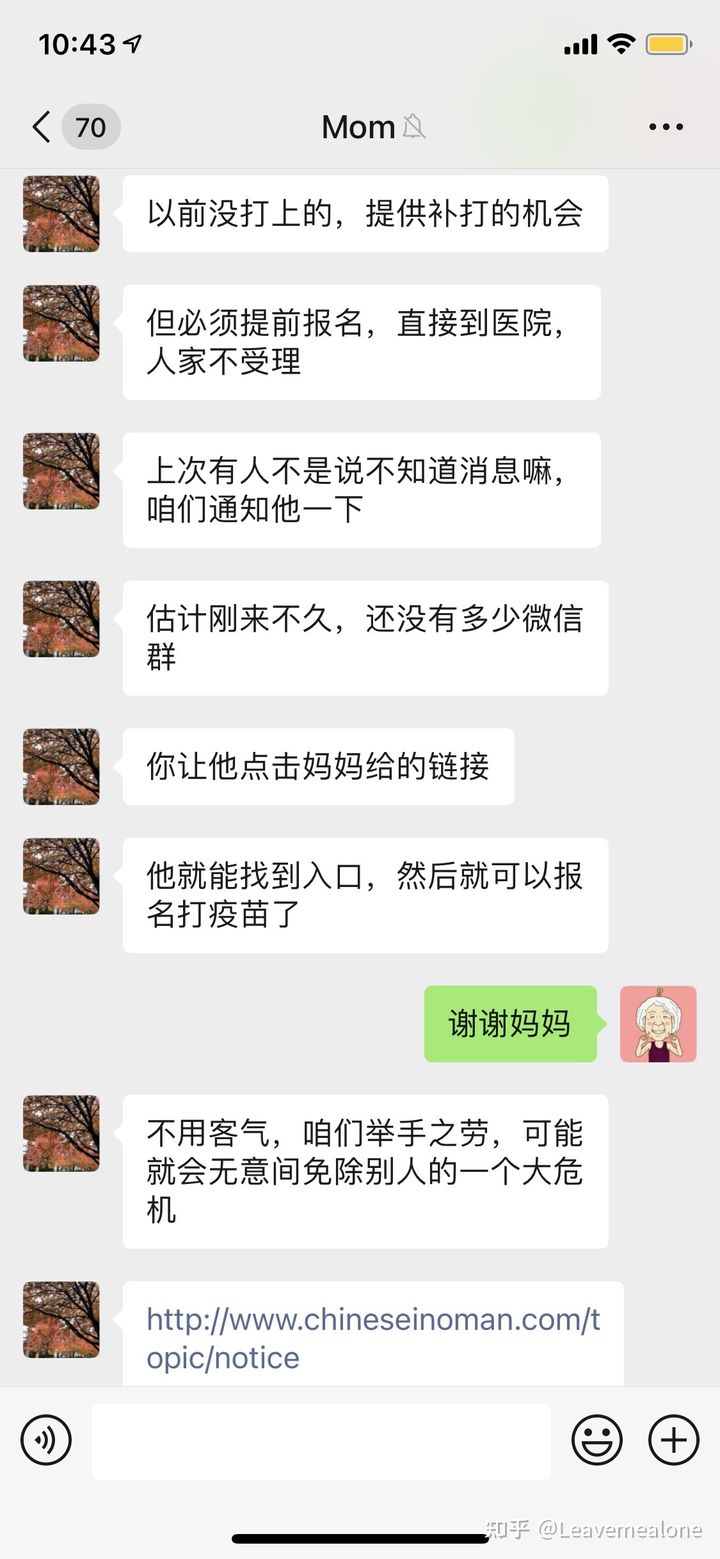The image size is (720, 1559).
Task: Open the chat options three-dot menu
Action: point(666,127)
